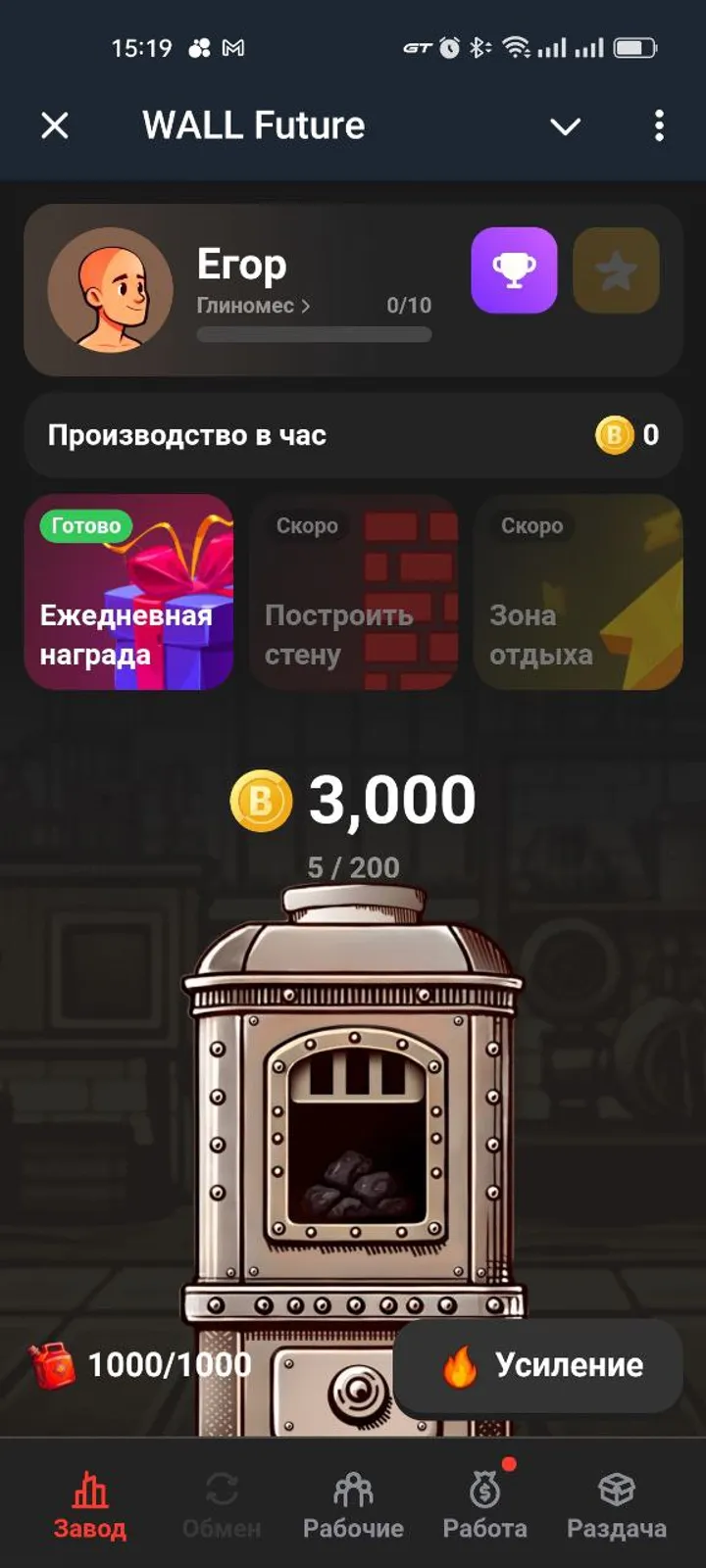Open the purple trophy leaderboard
Screen dimensions: 706x1568
(514, 270)
